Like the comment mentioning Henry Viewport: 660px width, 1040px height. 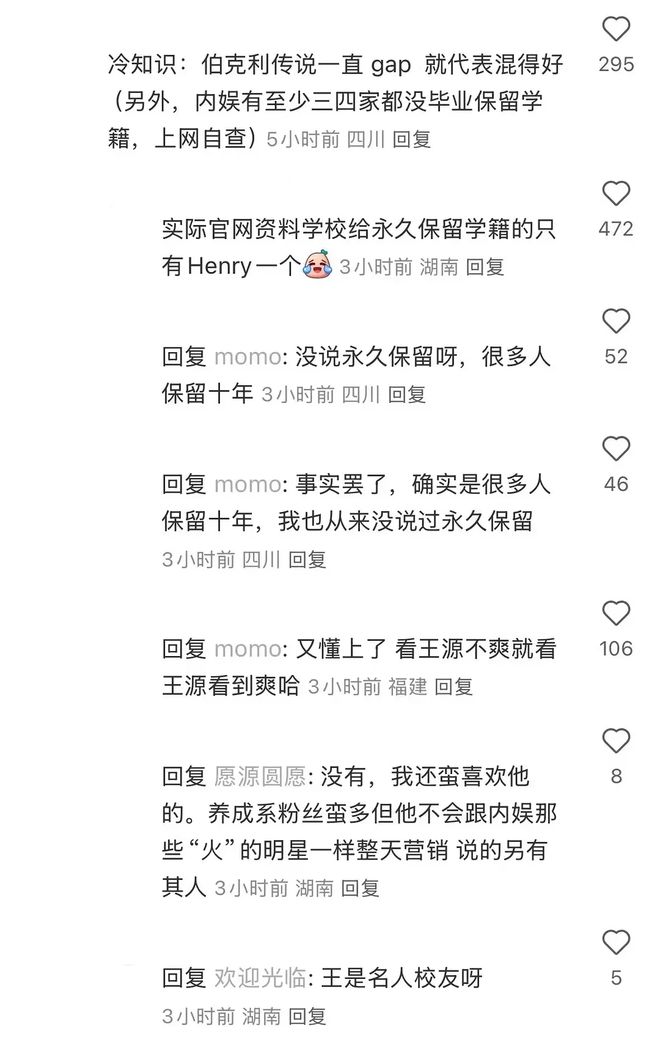[x=616, y=193]
